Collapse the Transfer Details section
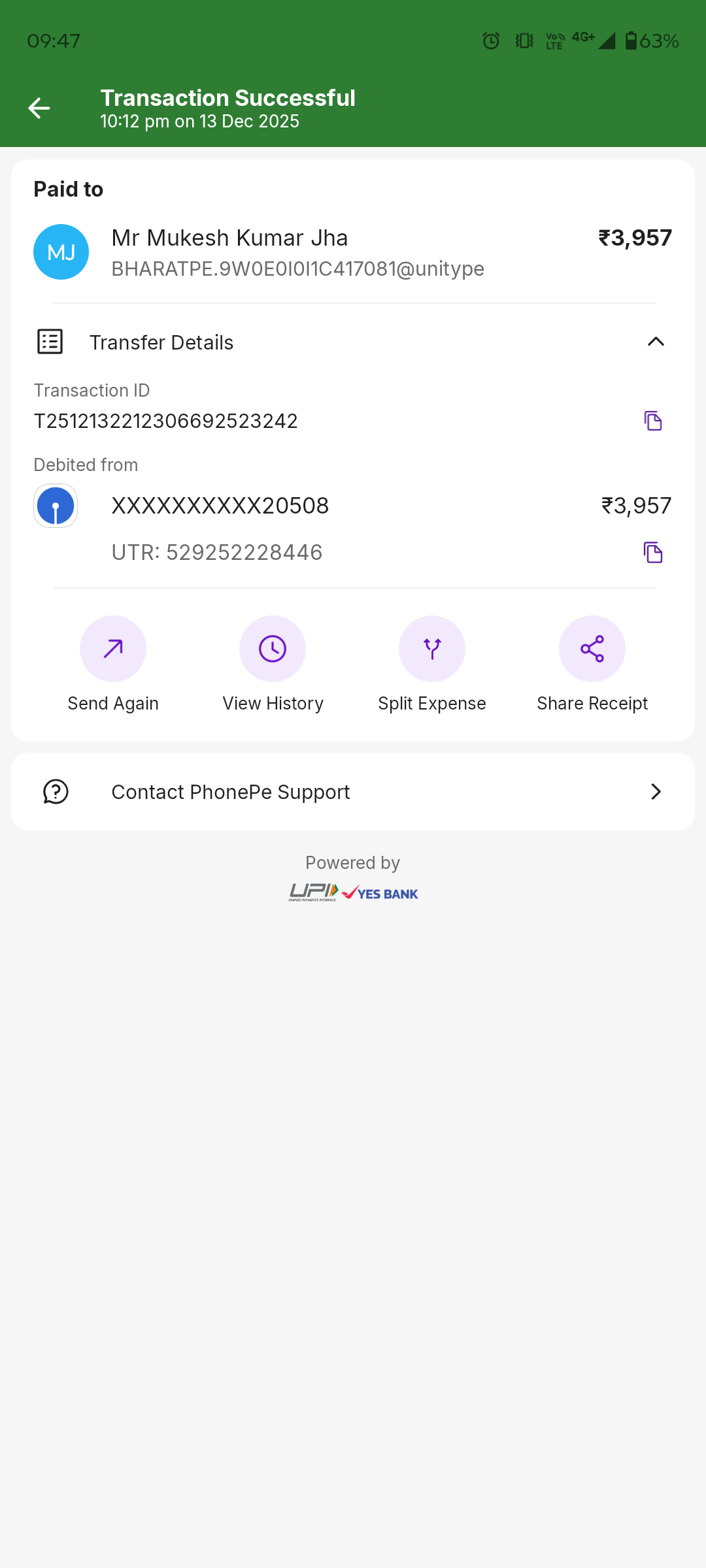The image size is (706, 1568). [655, 342]
